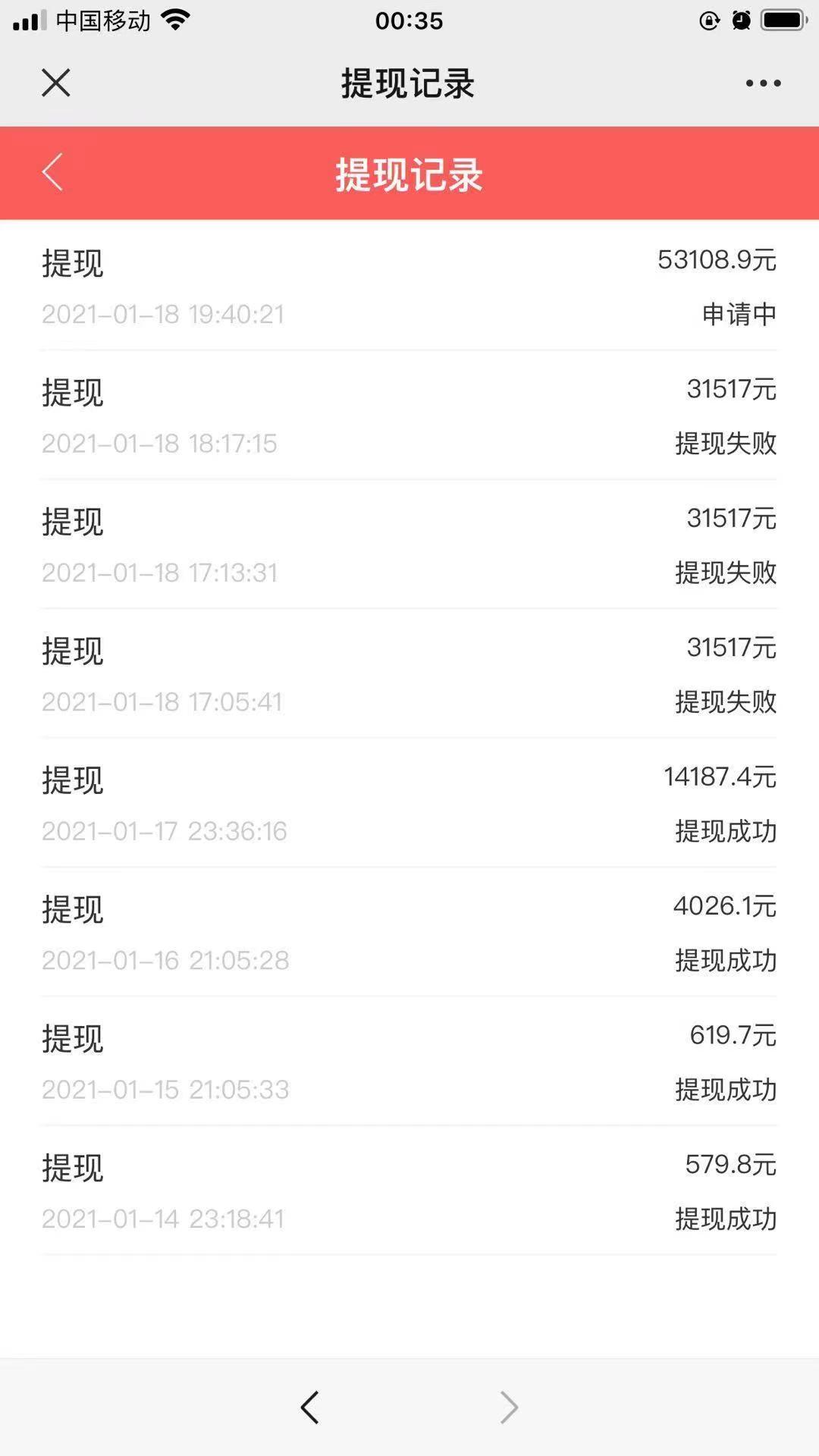Select the 579.8元 withdrawal from January 14
This screenshot has height=1456, width=819.
[x=409, y=1191]
